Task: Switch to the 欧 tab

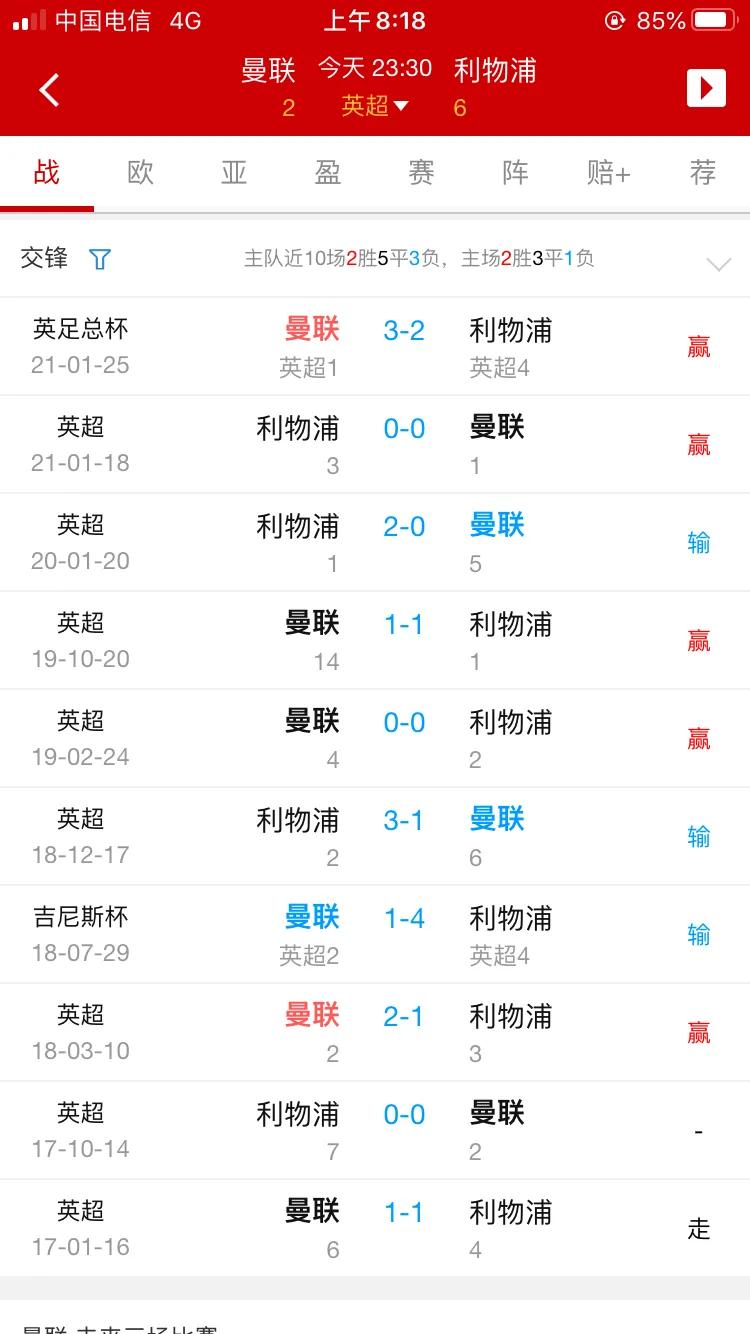Action: tap(141, 172)
